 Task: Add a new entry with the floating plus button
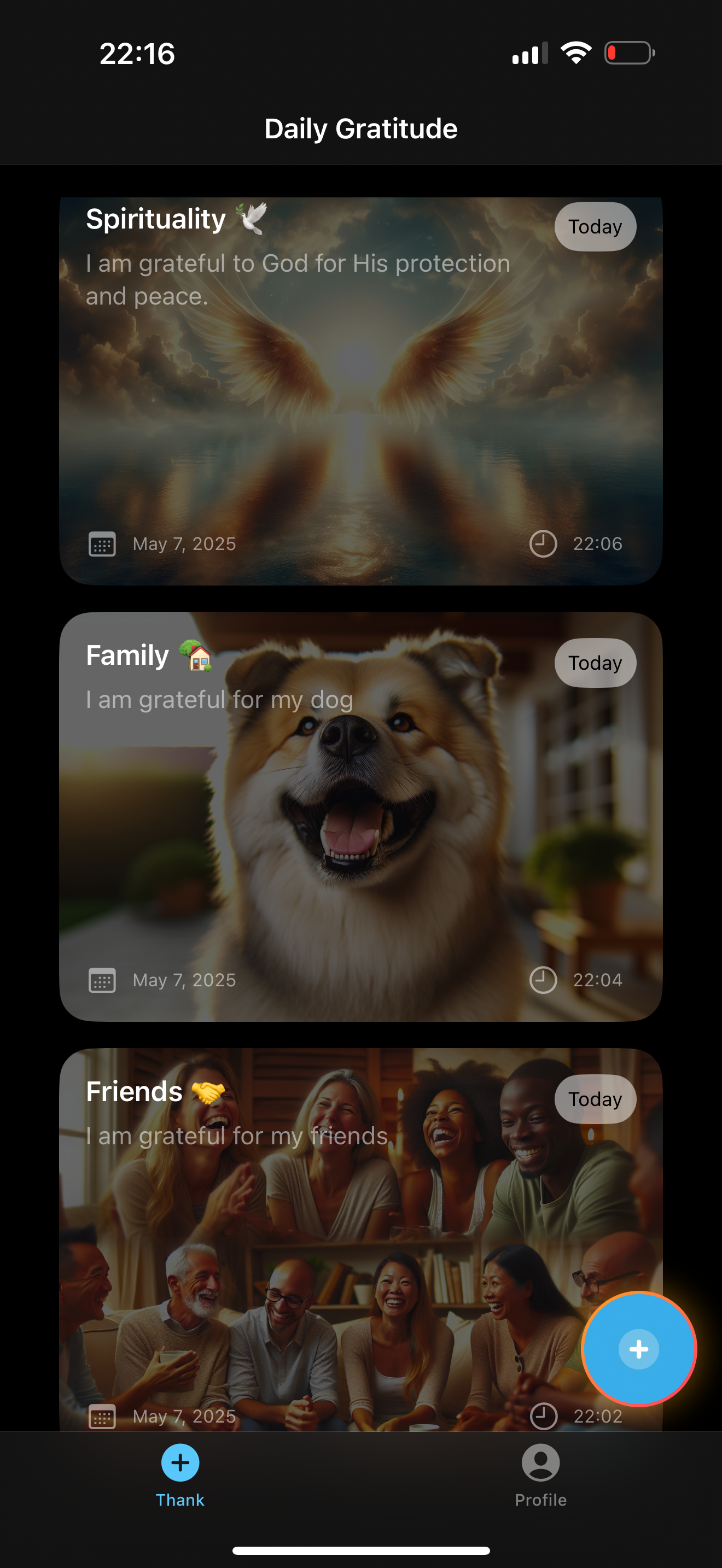(x=638, y=1349)
